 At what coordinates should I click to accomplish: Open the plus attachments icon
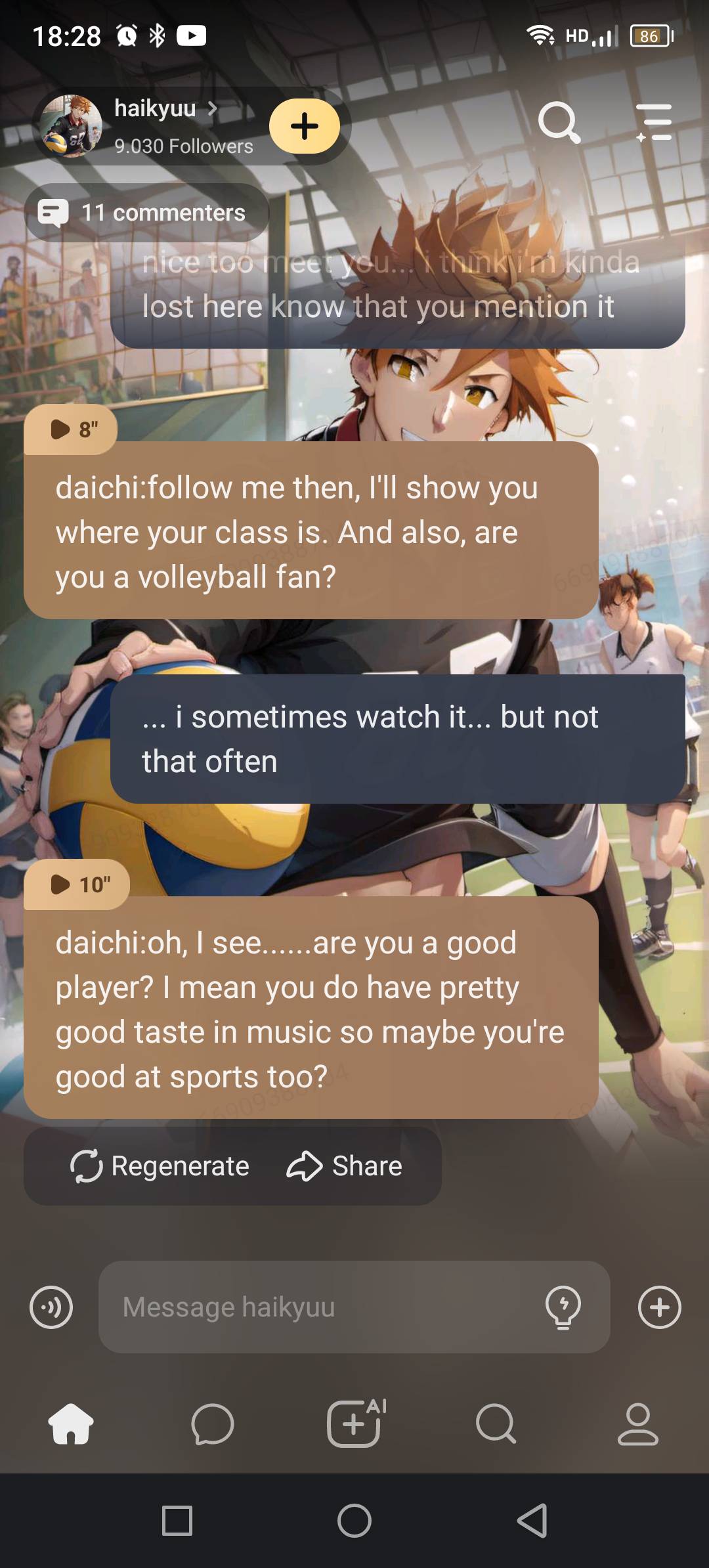coord(659,1307)
